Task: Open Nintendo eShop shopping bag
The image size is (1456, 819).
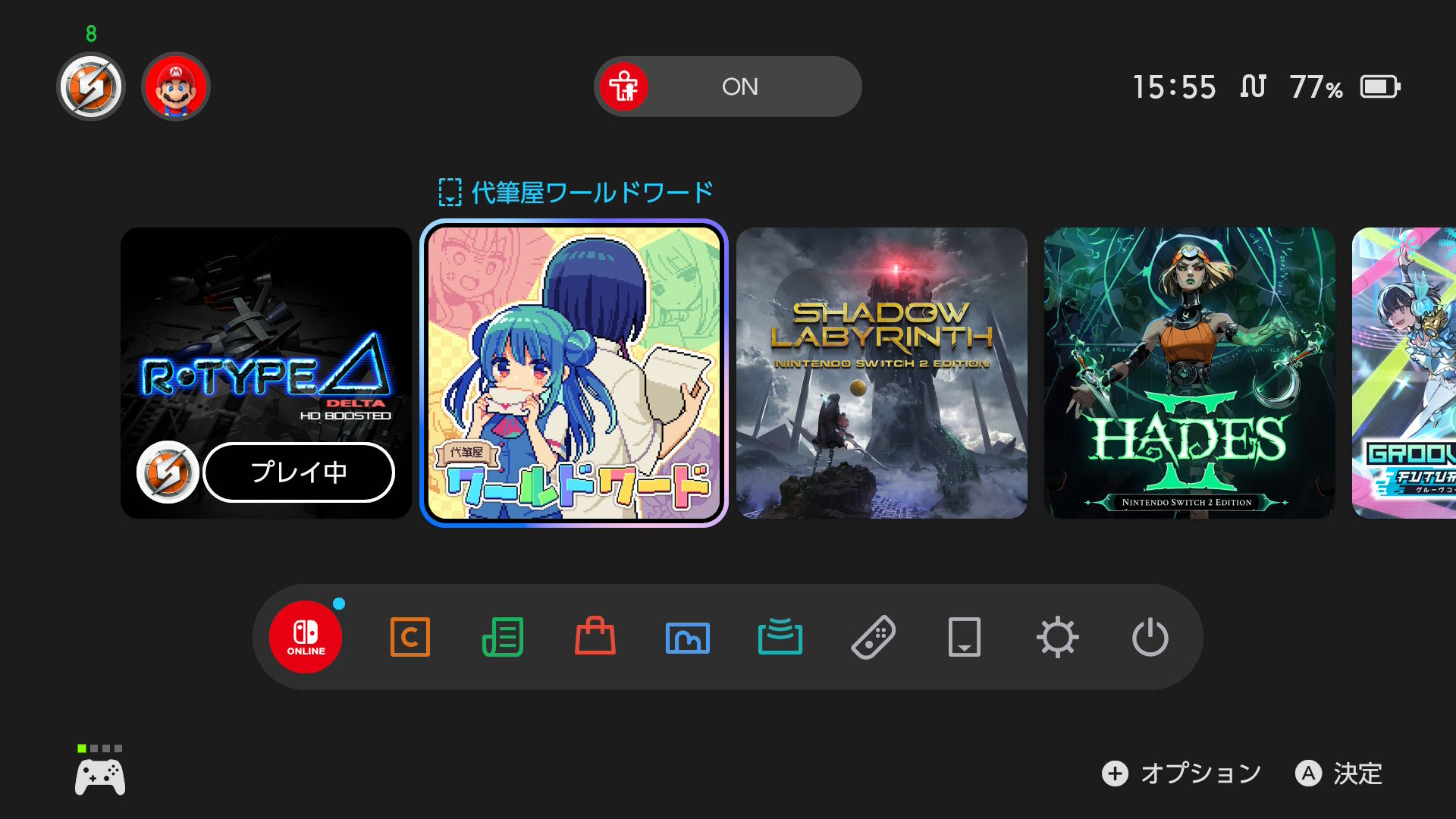Action: [x=595, y=637]
